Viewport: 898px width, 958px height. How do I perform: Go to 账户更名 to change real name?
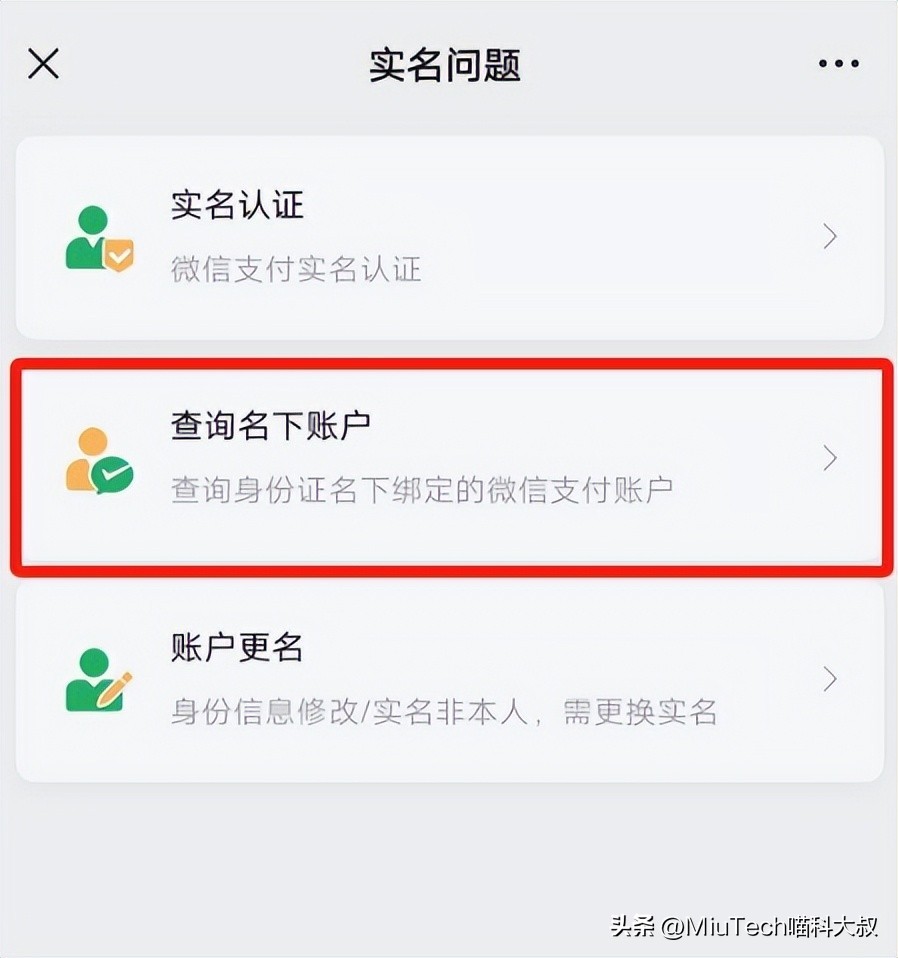[x=449, y=680]
